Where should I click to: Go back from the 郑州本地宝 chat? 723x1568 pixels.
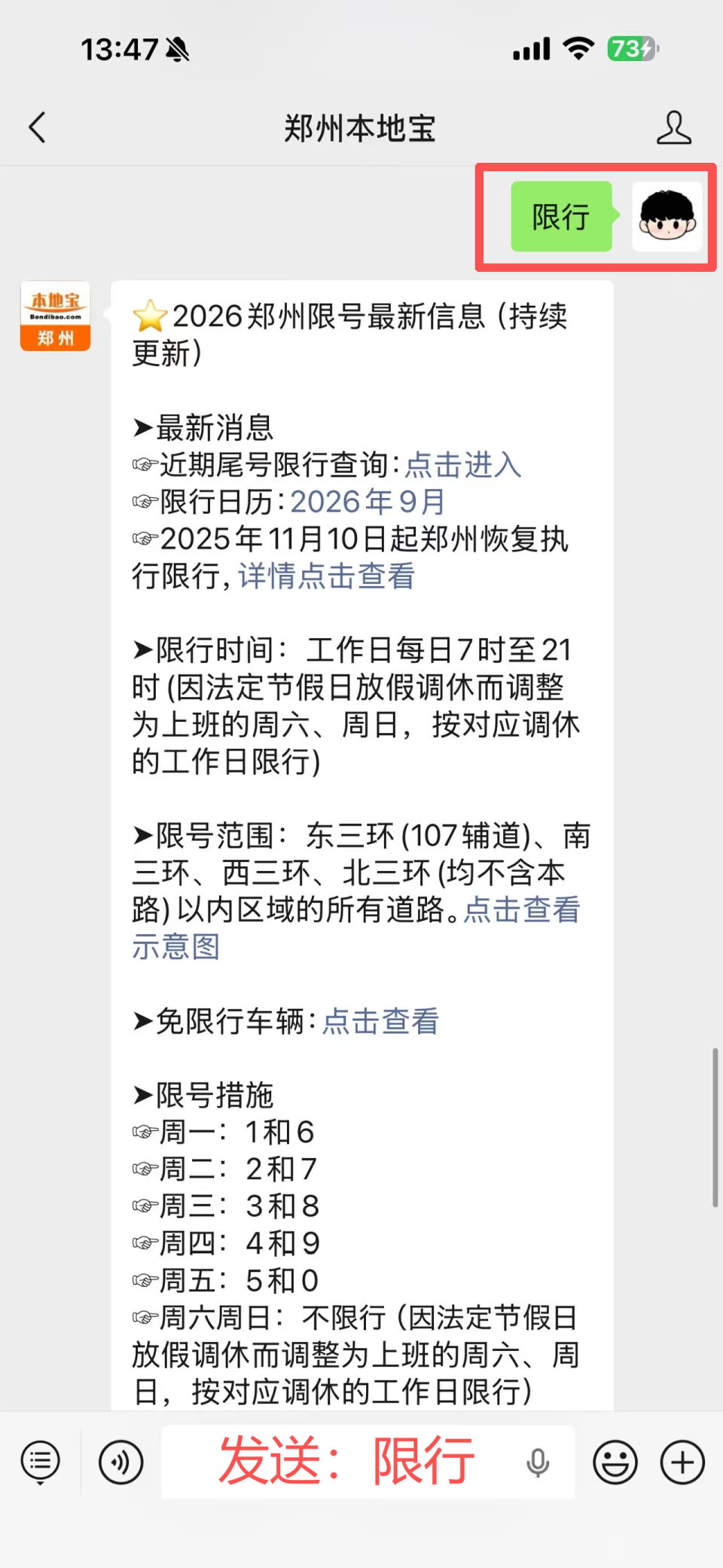[38, 127]
